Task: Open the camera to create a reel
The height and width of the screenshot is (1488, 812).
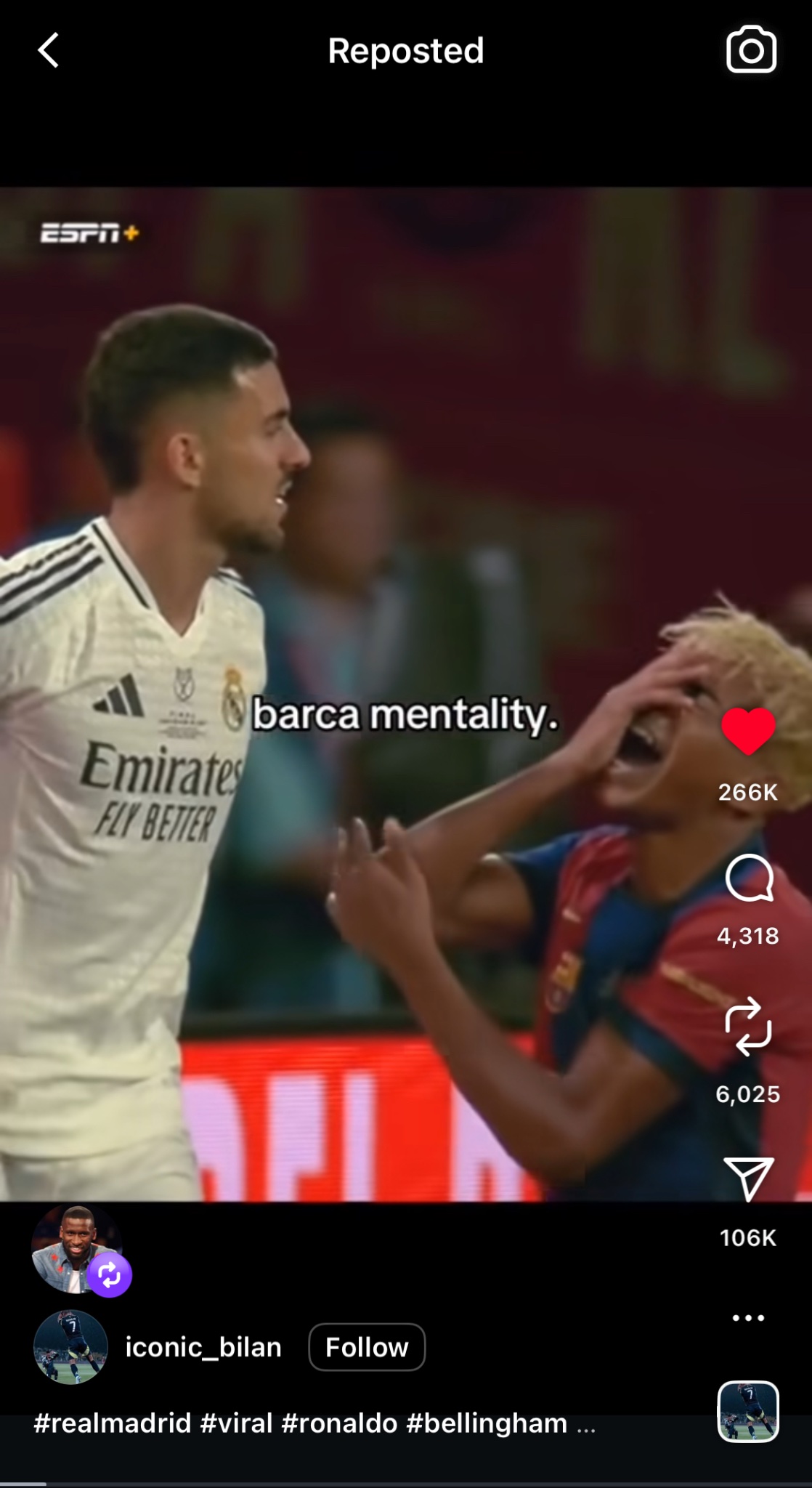Action: [751, 50]
